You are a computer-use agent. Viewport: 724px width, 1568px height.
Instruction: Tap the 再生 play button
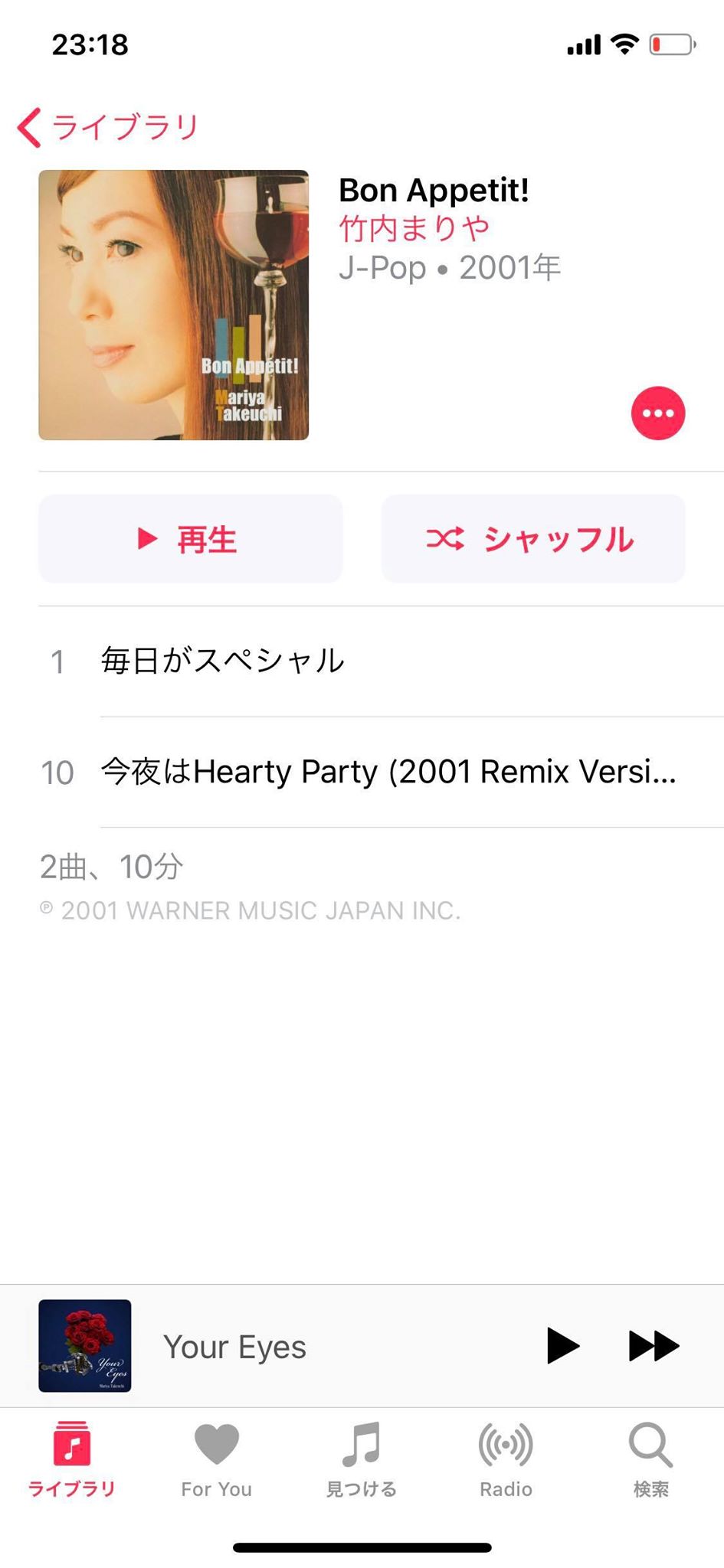click(190, 539)
